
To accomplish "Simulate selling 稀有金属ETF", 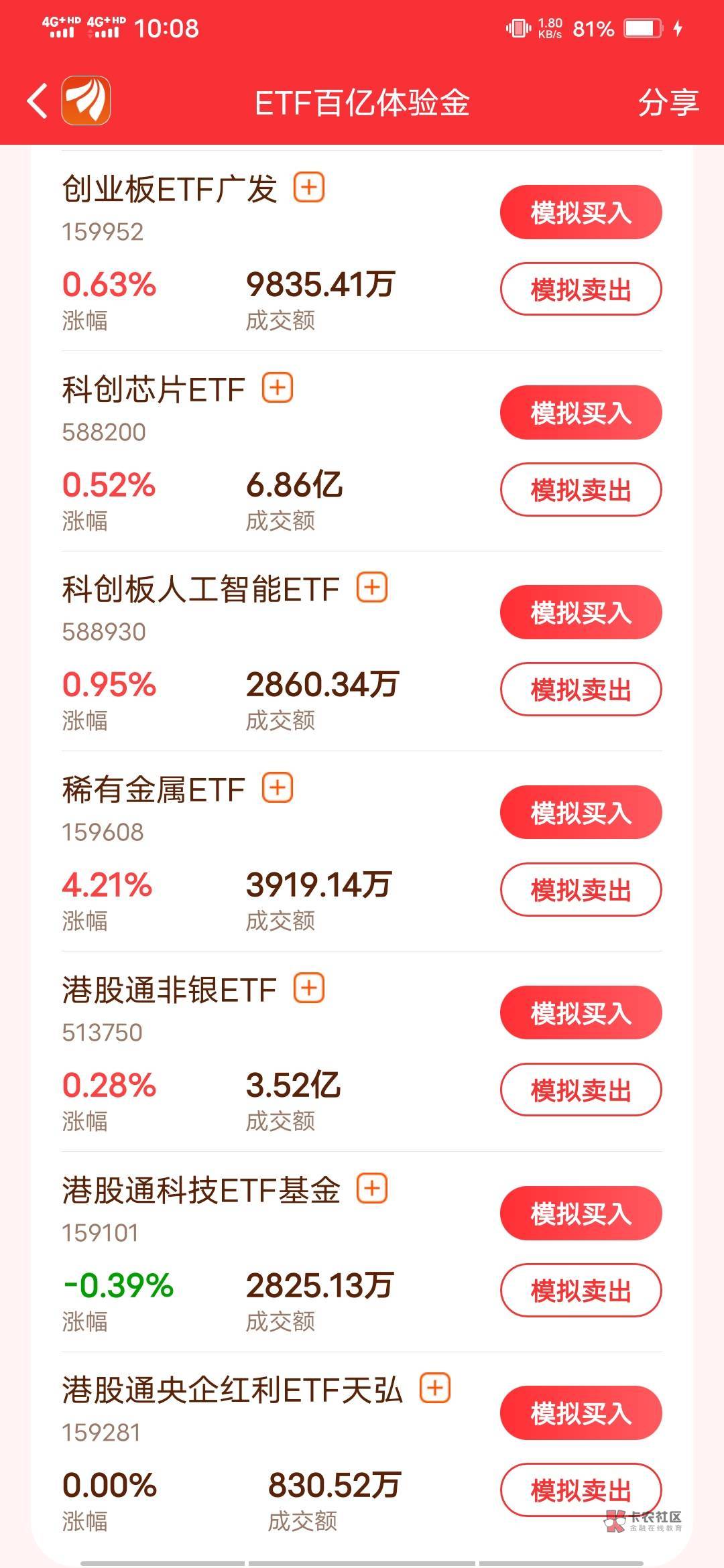I will point(581,890).
